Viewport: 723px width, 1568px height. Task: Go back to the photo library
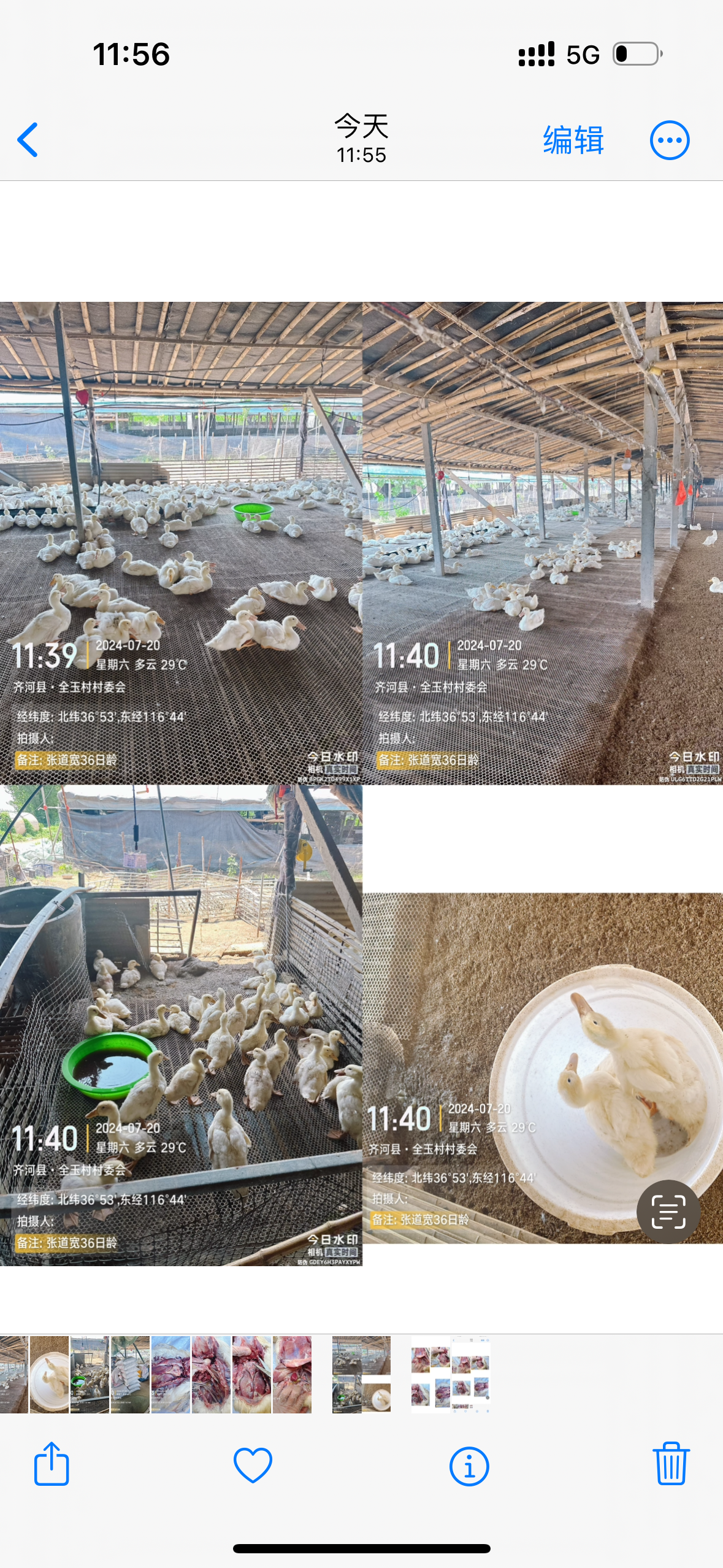pyautogui.click(x=28, y=140)
